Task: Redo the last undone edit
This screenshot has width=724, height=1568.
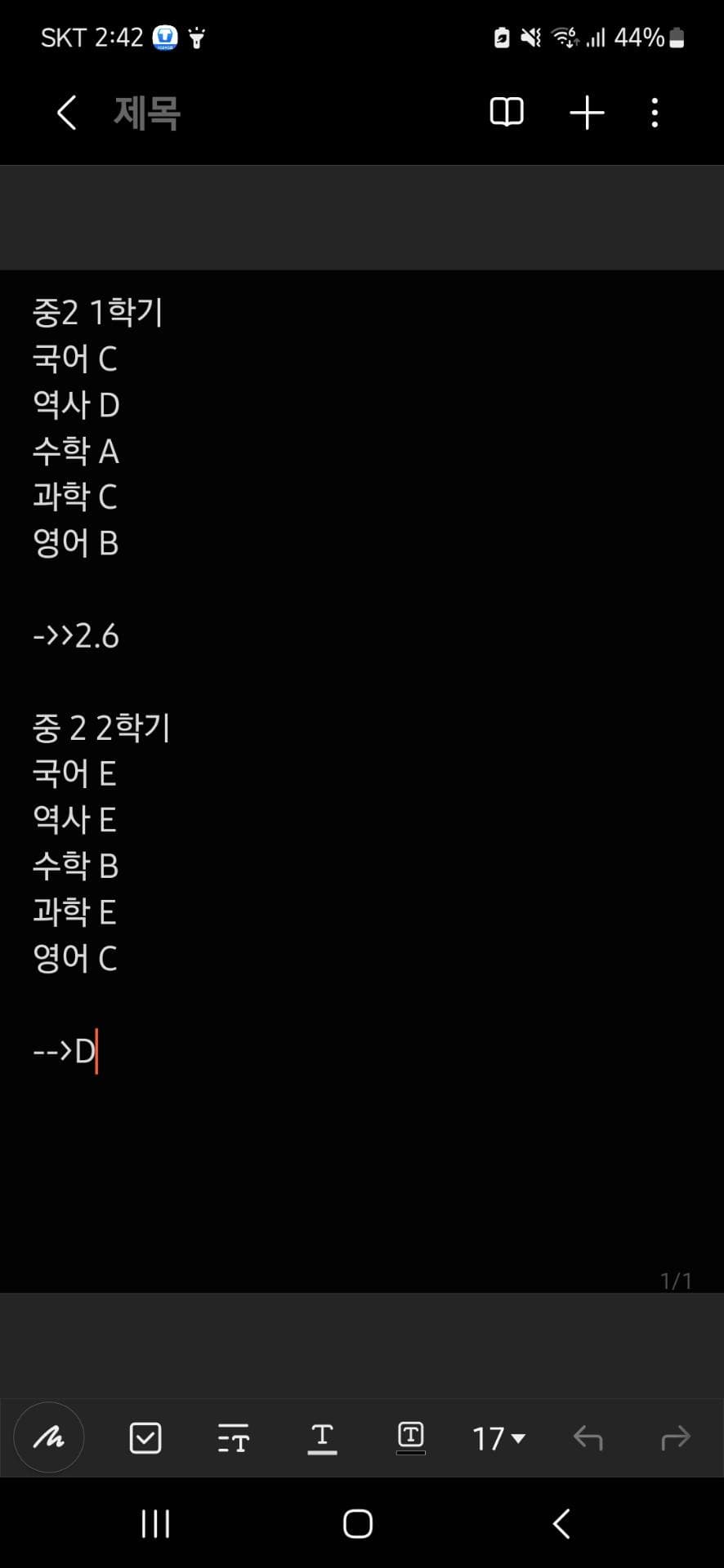Action: coord(675,1437)
